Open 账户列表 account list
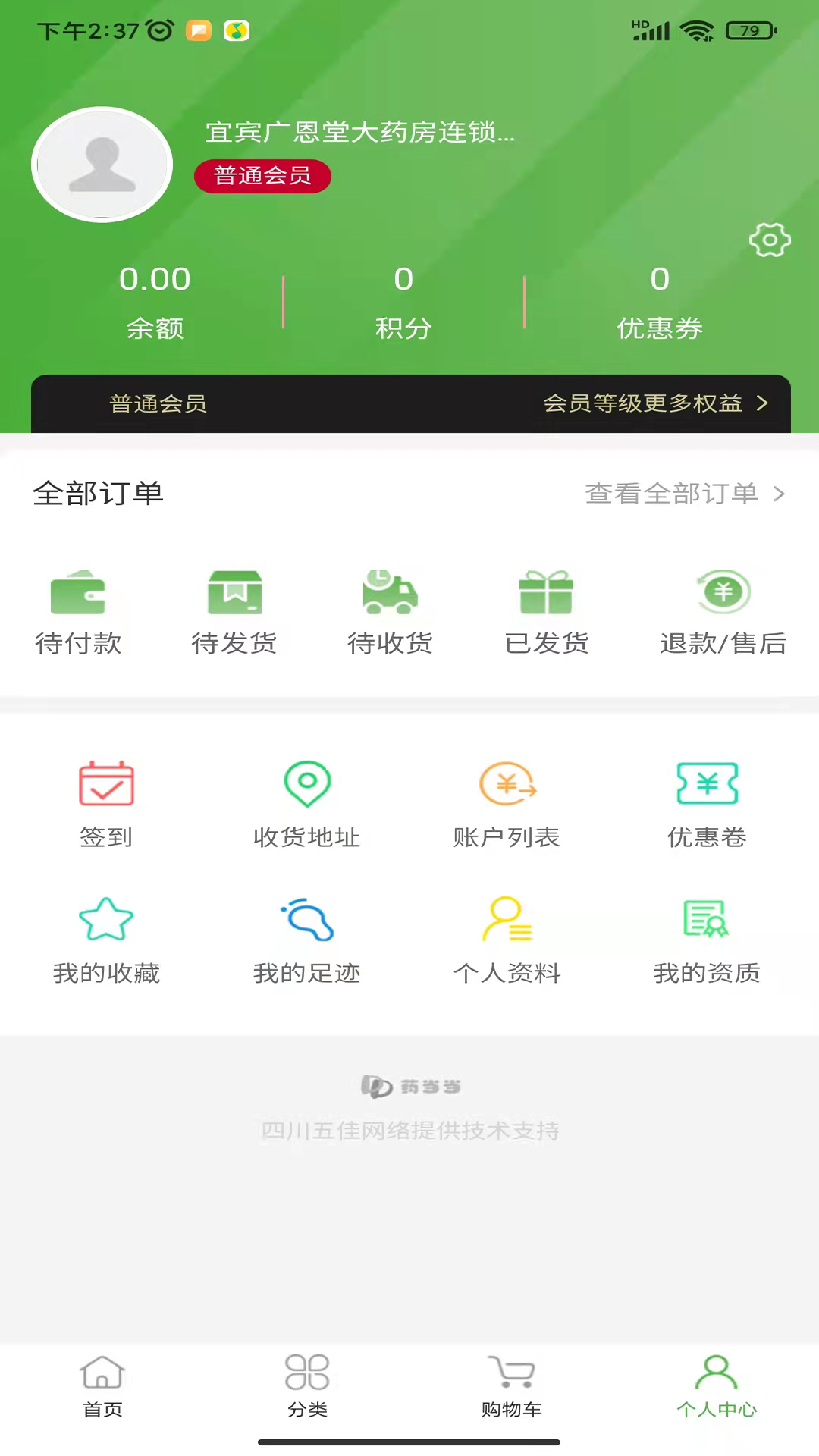The height and width of the screenshot is (1456, 819). [x=507, y=805]
